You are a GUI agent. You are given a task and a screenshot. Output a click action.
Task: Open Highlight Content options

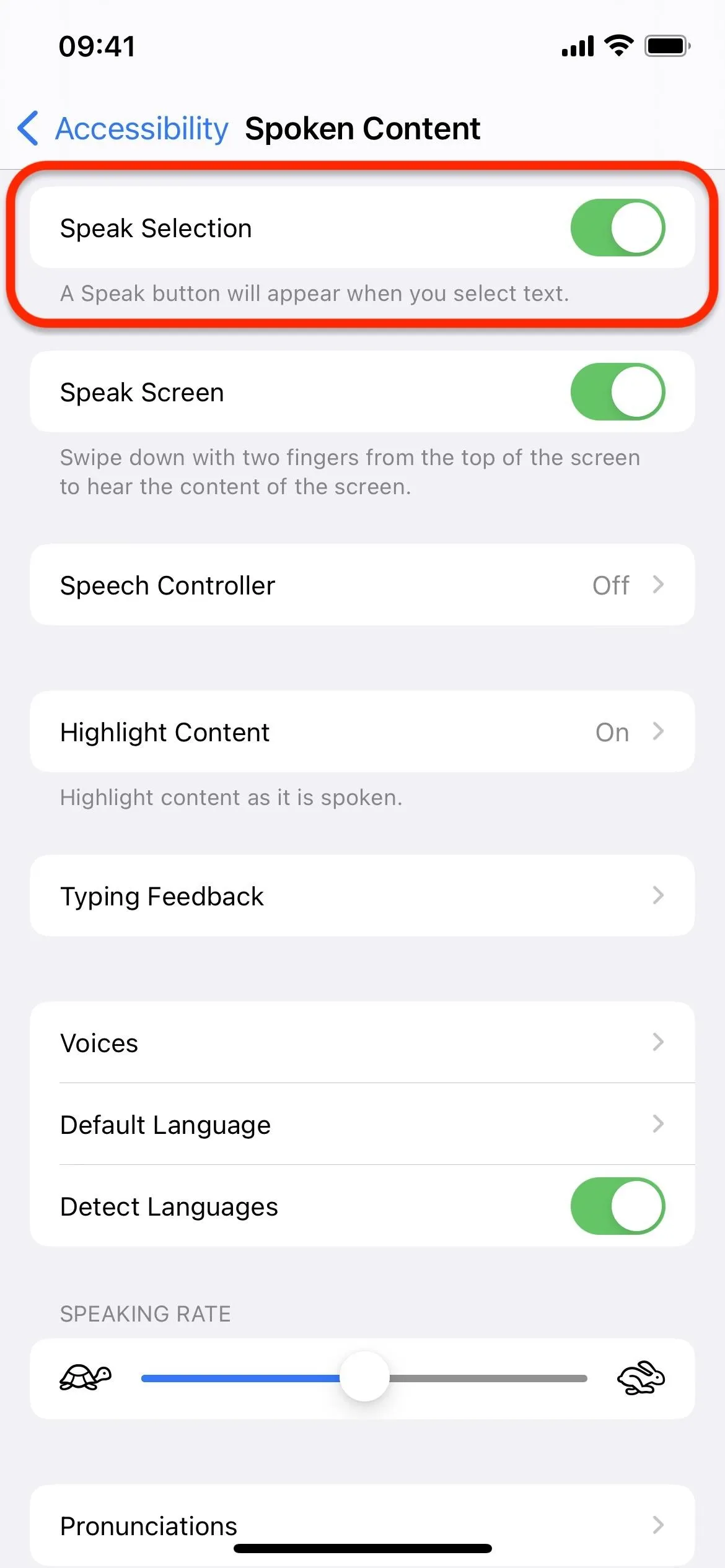pos(362,732)
